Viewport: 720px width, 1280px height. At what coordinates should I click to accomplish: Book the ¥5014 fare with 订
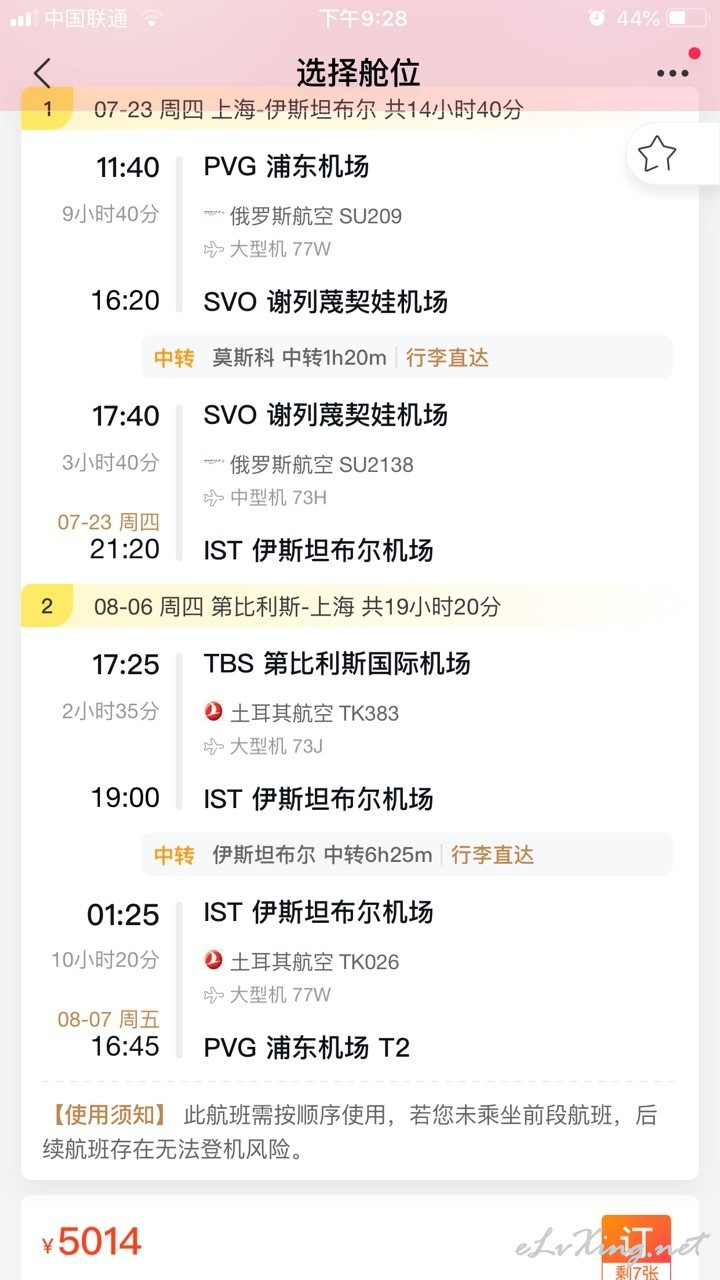pos(636,1246)
